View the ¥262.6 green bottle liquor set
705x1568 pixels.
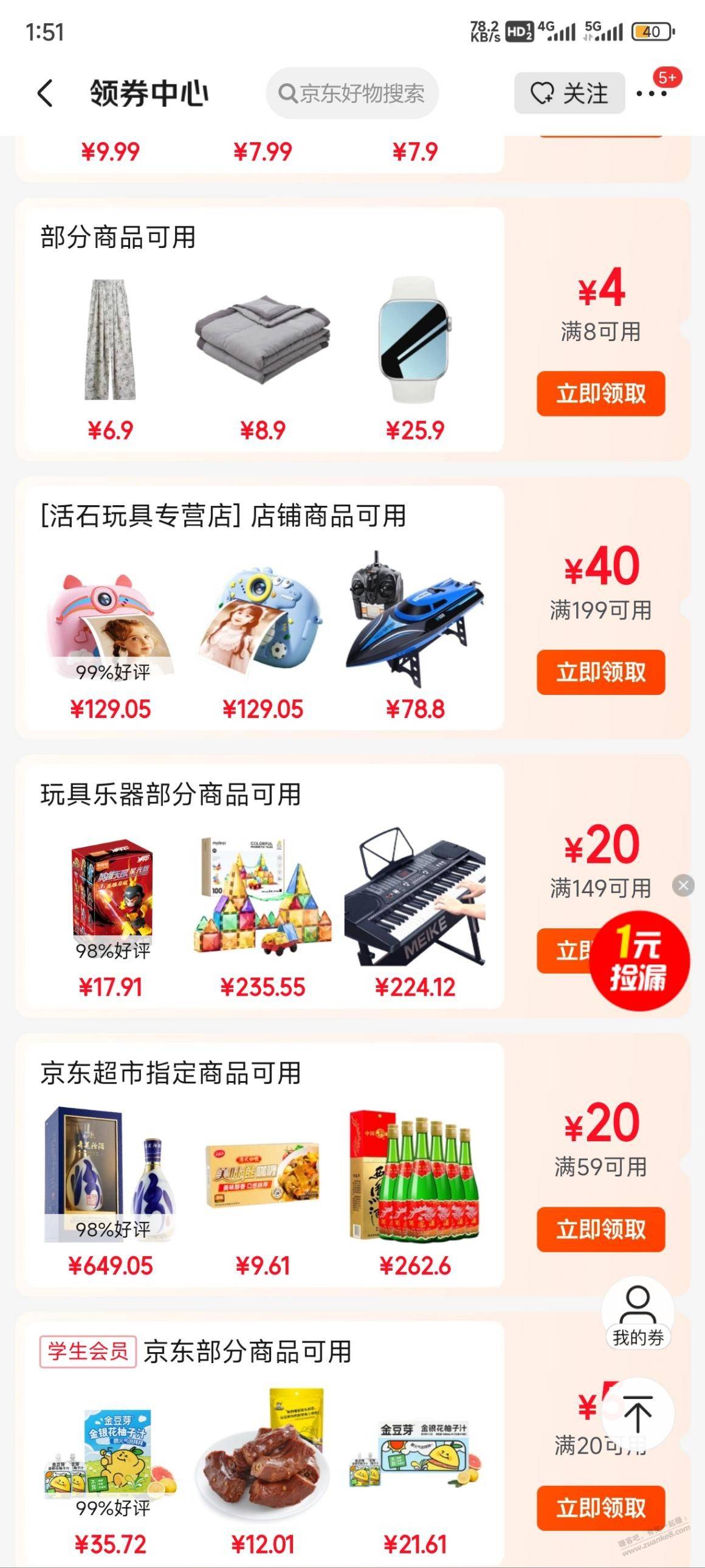(415, 1175)
